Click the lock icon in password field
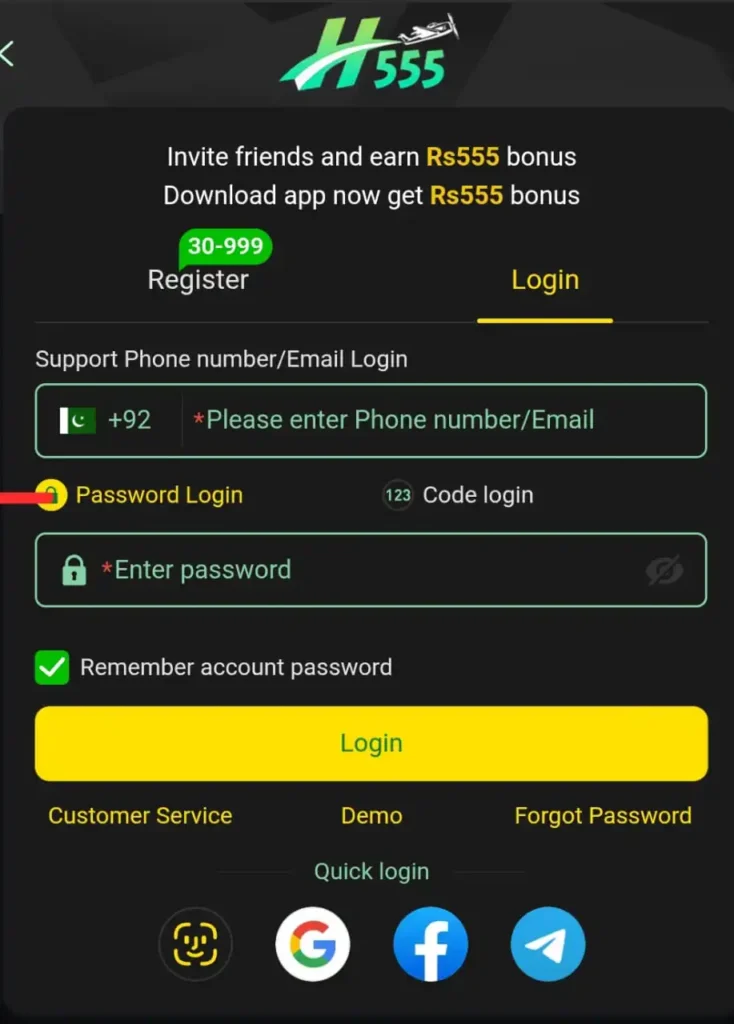 [74, 570]
